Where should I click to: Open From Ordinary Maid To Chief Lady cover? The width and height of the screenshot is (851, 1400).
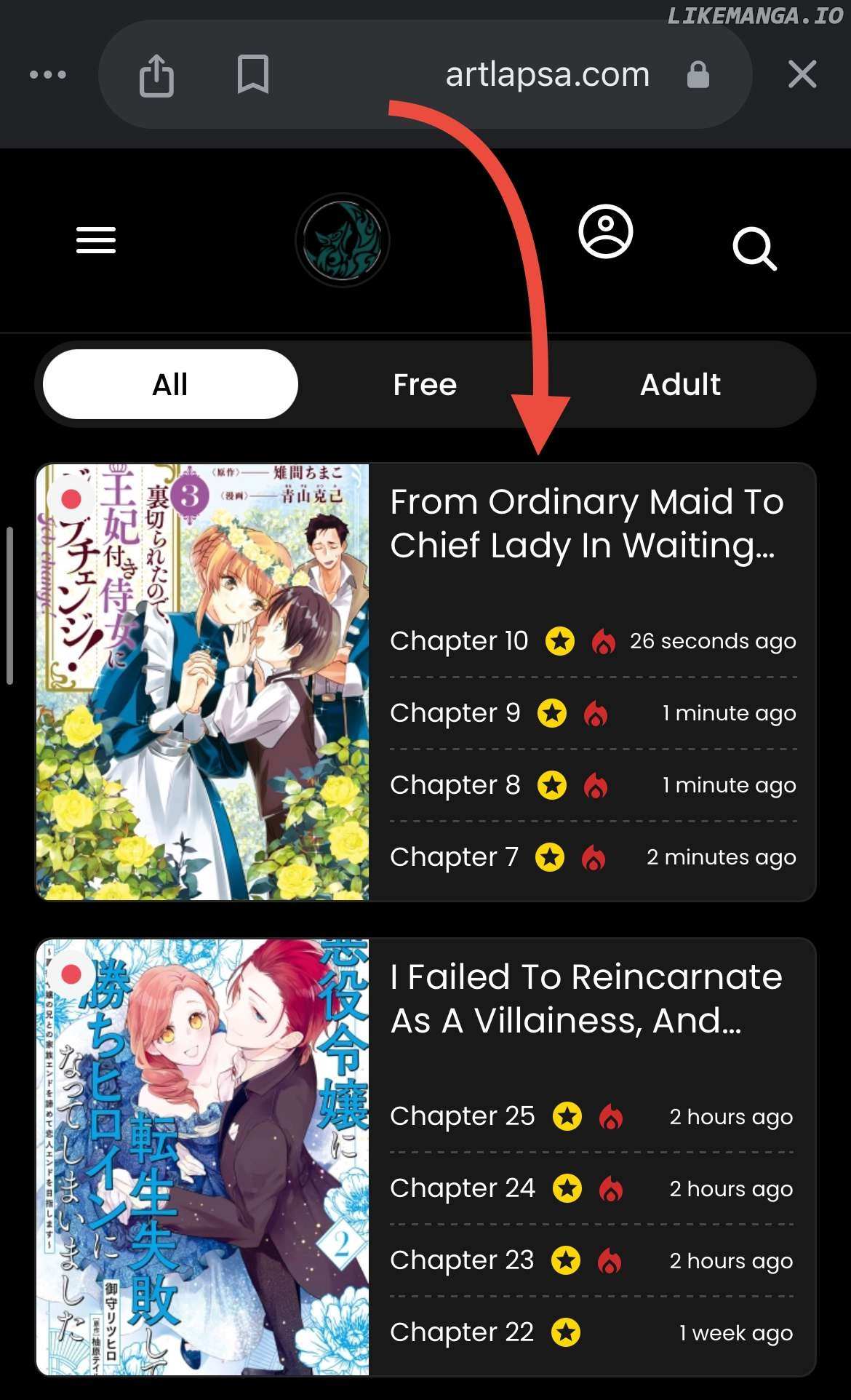point(203,682)
